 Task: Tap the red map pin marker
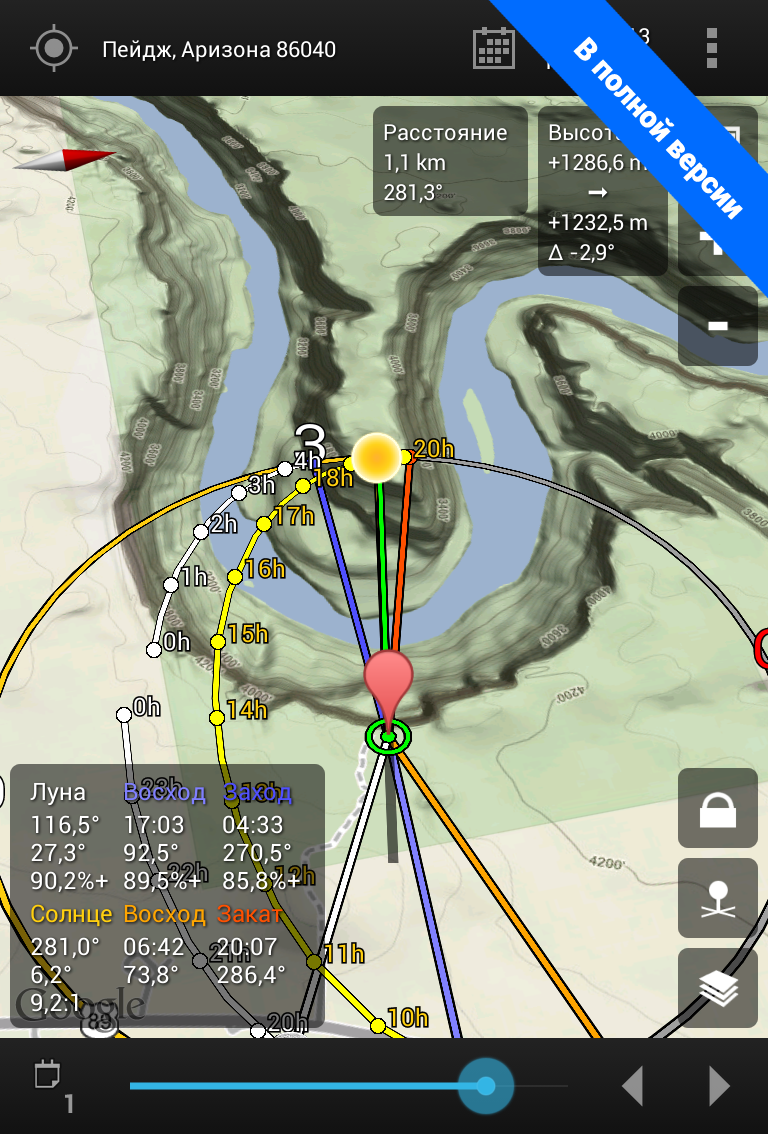pos(388,682)
